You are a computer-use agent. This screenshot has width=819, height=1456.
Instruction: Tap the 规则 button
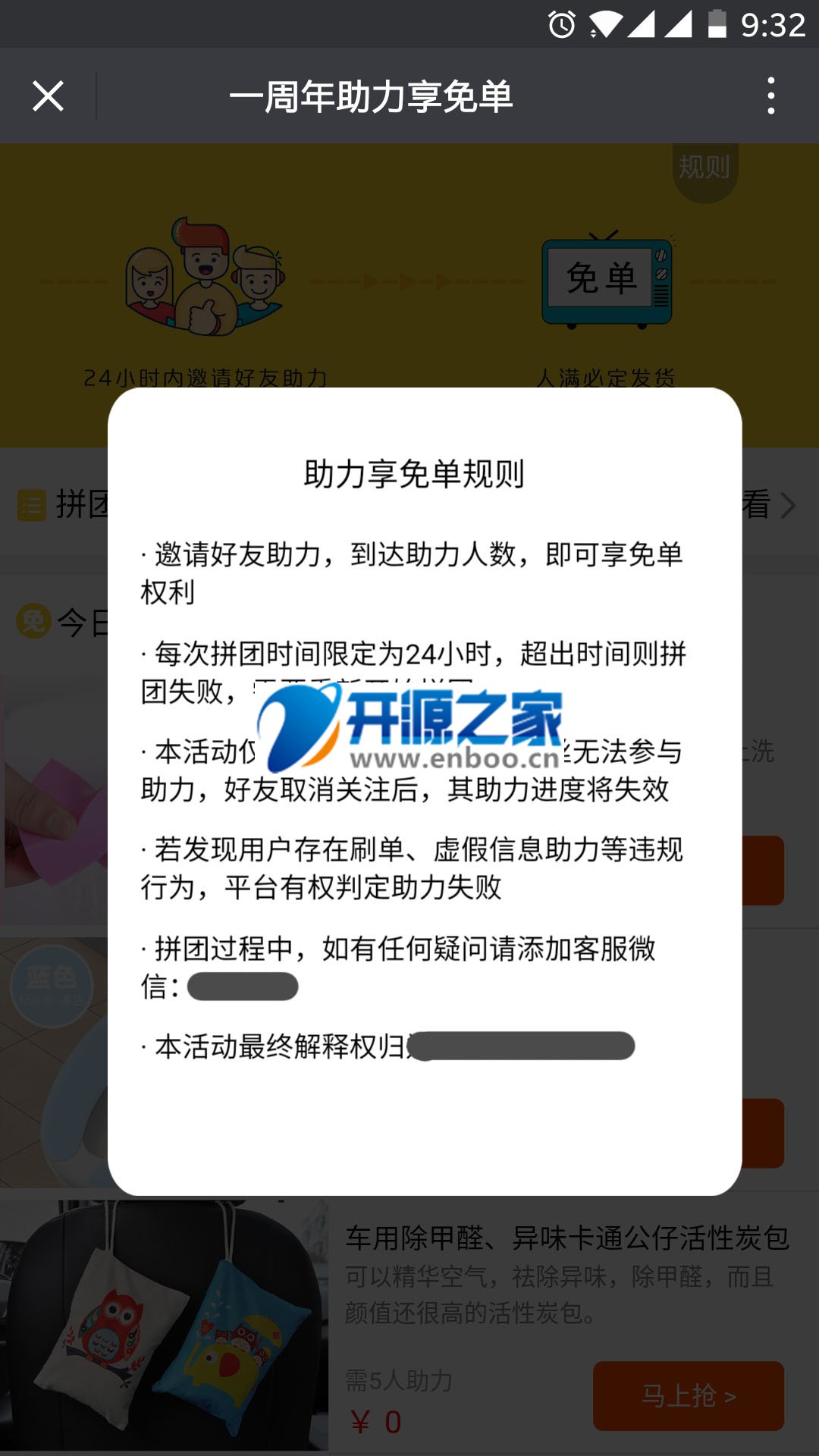point(704,168)
